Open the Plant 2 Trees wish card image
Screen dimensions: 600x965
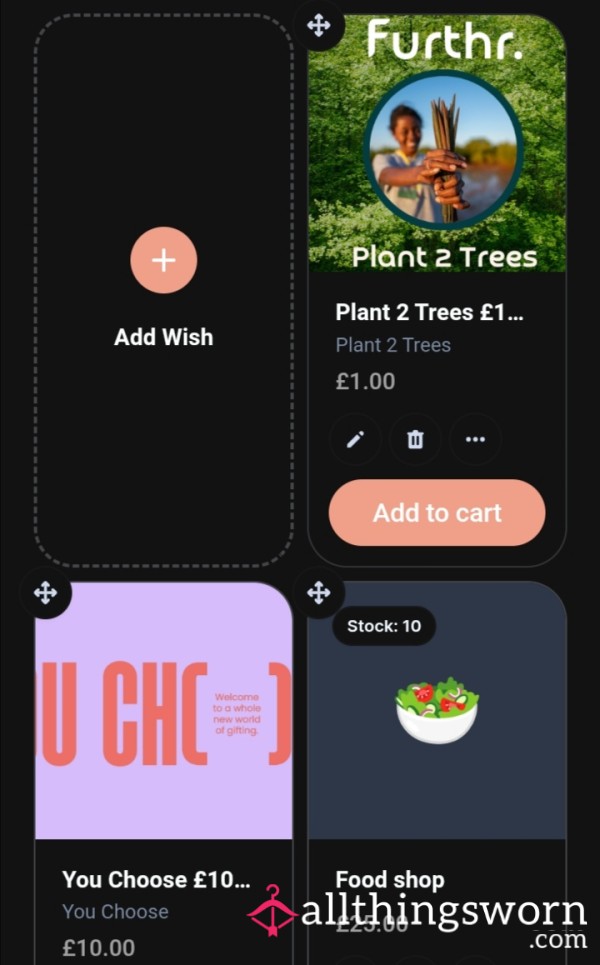tap(437, 143)
